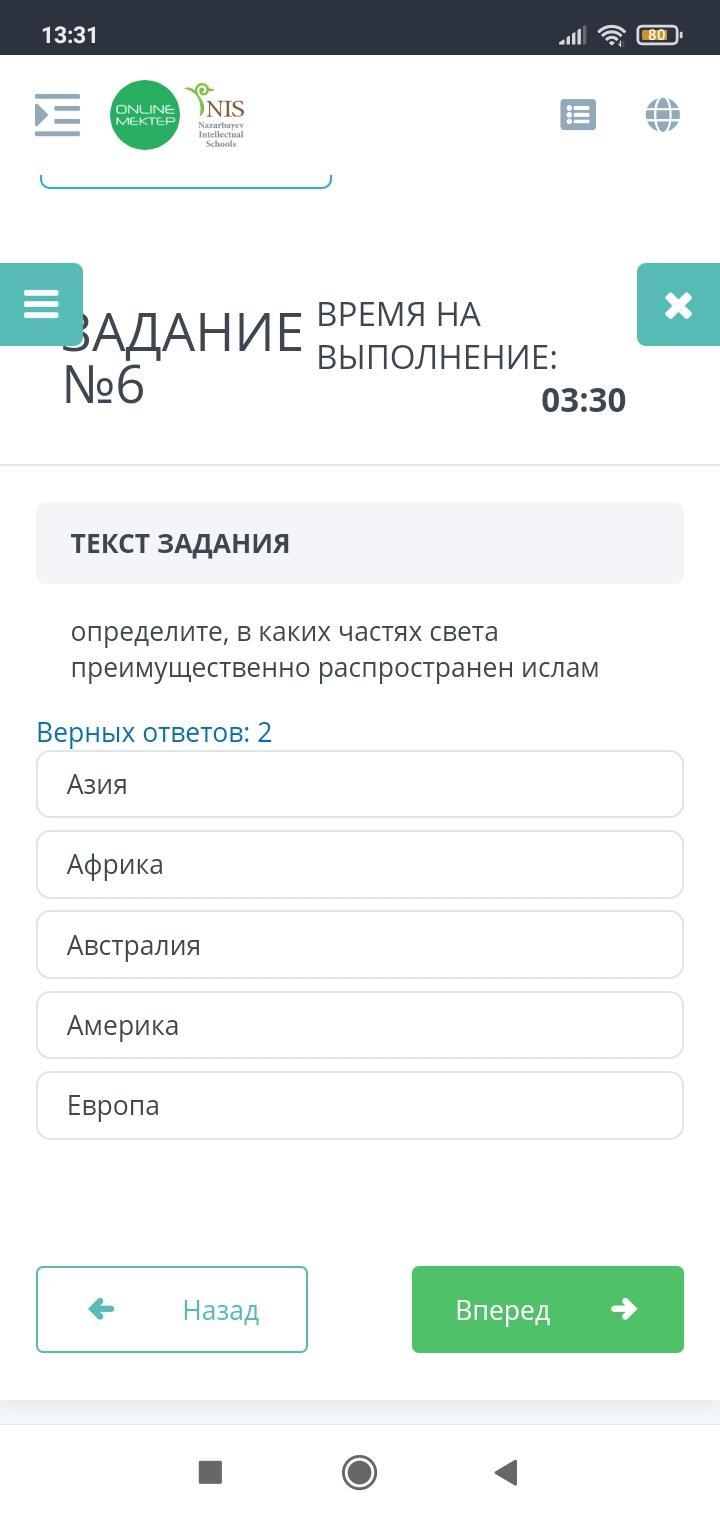Tap the teal hamburger menu button
The height and width of the screenshot is (1520, 720).
tap(41, 304)
